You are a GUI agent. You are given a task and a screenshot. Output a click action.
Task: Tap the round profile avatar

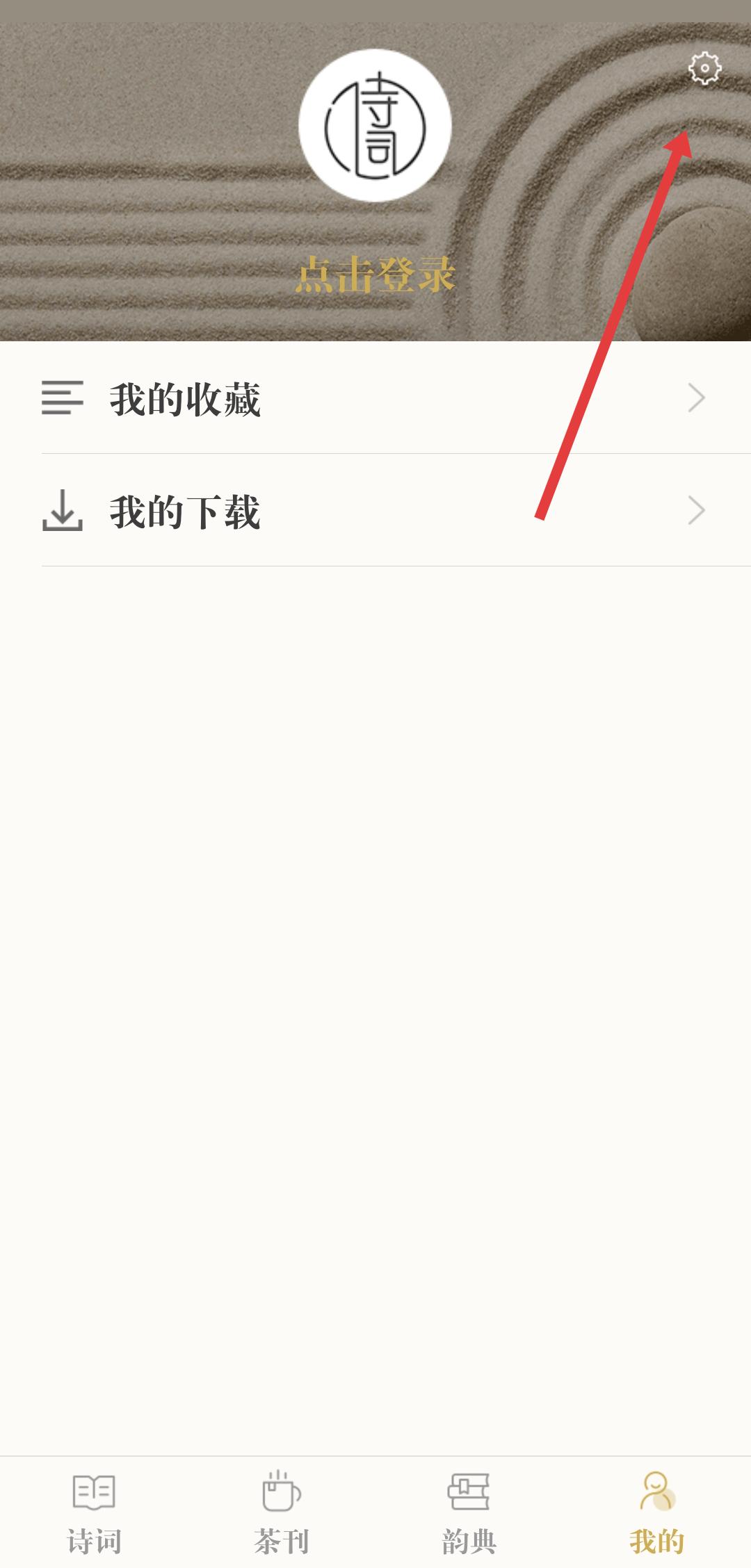coord(375,125)
